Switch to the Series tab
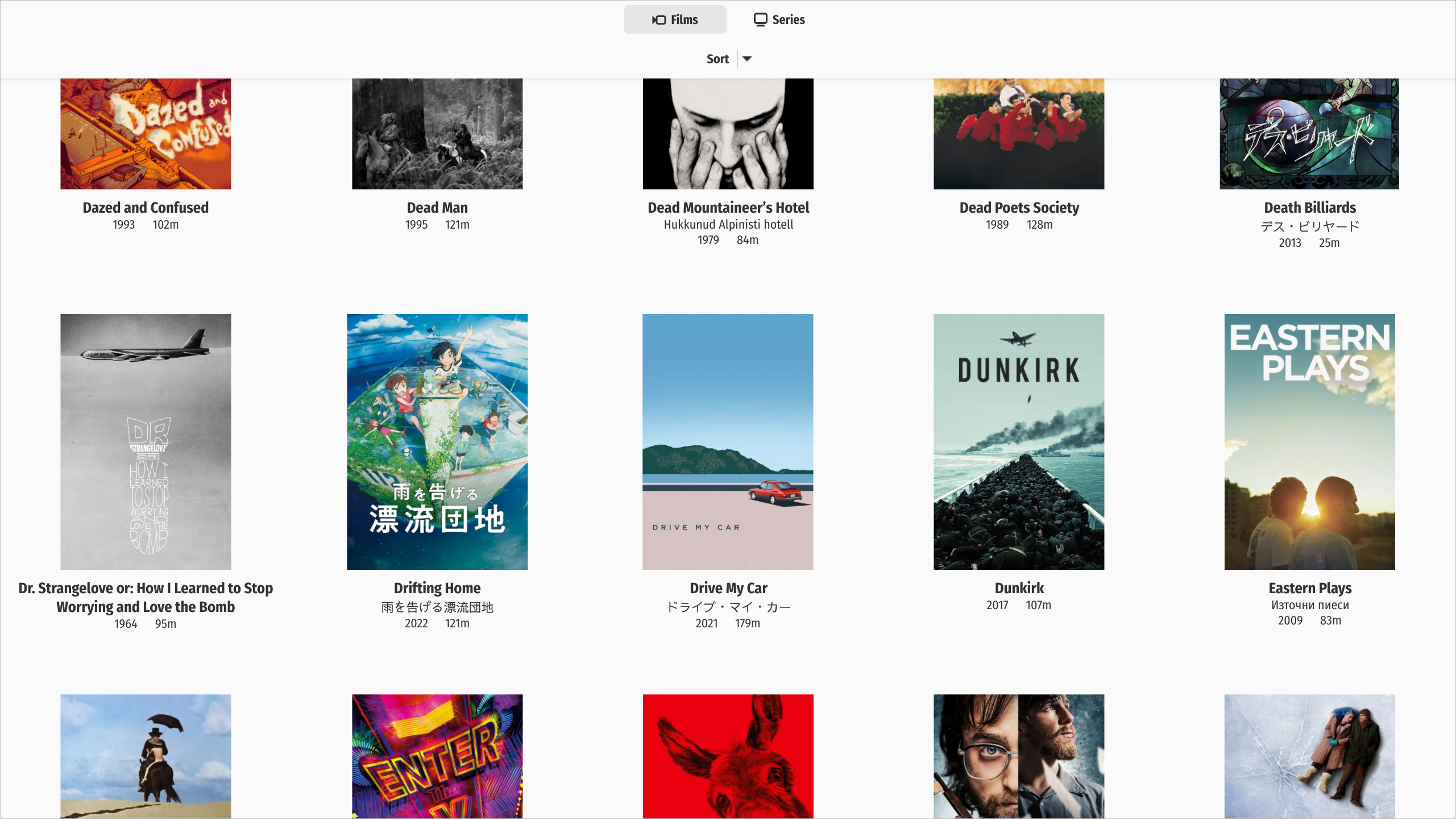The image size is (1456, 819). (x=779, y=20)
